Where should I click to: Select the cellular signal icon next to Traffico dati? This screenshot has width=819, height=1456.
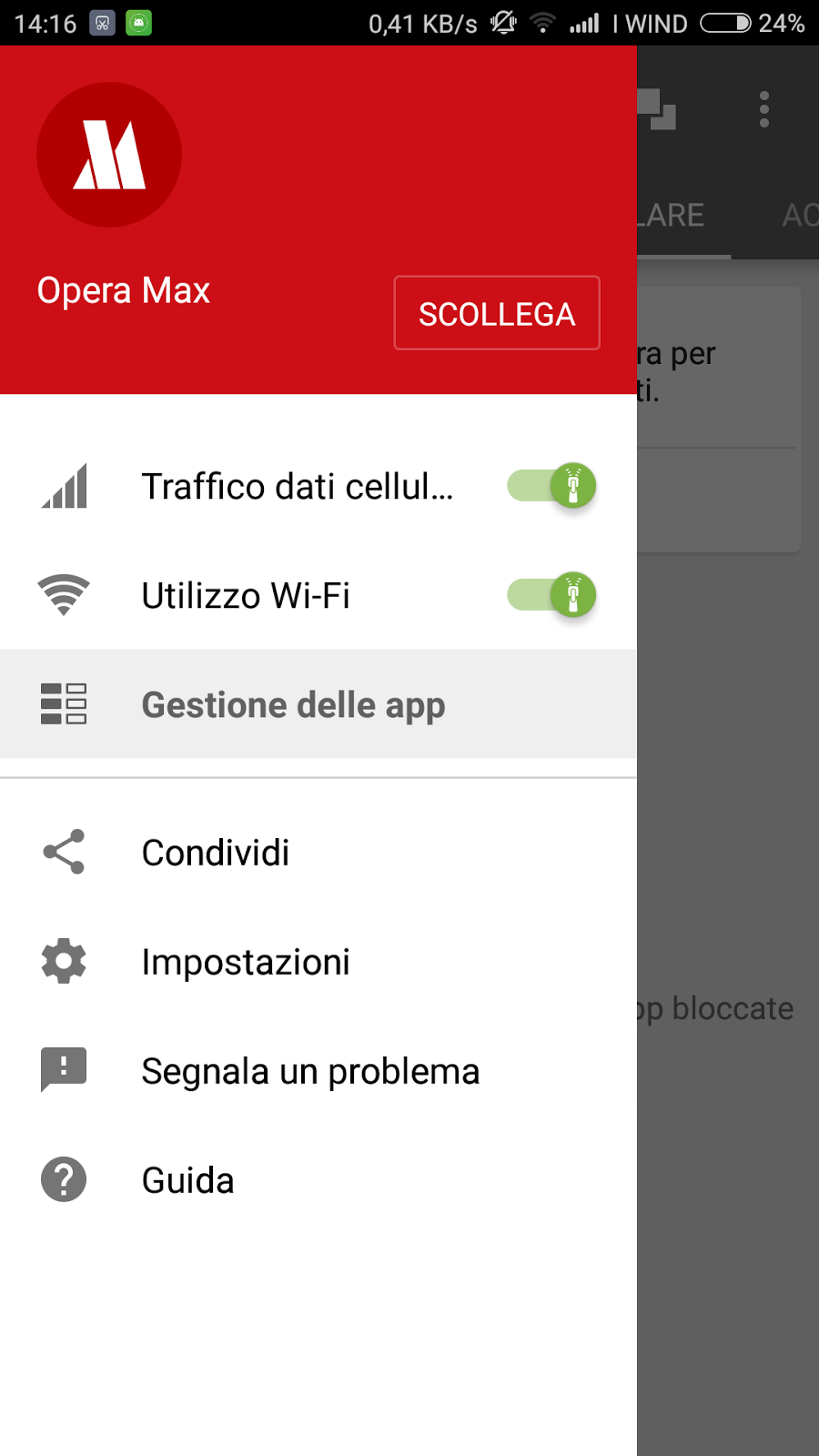coord(64,487)
